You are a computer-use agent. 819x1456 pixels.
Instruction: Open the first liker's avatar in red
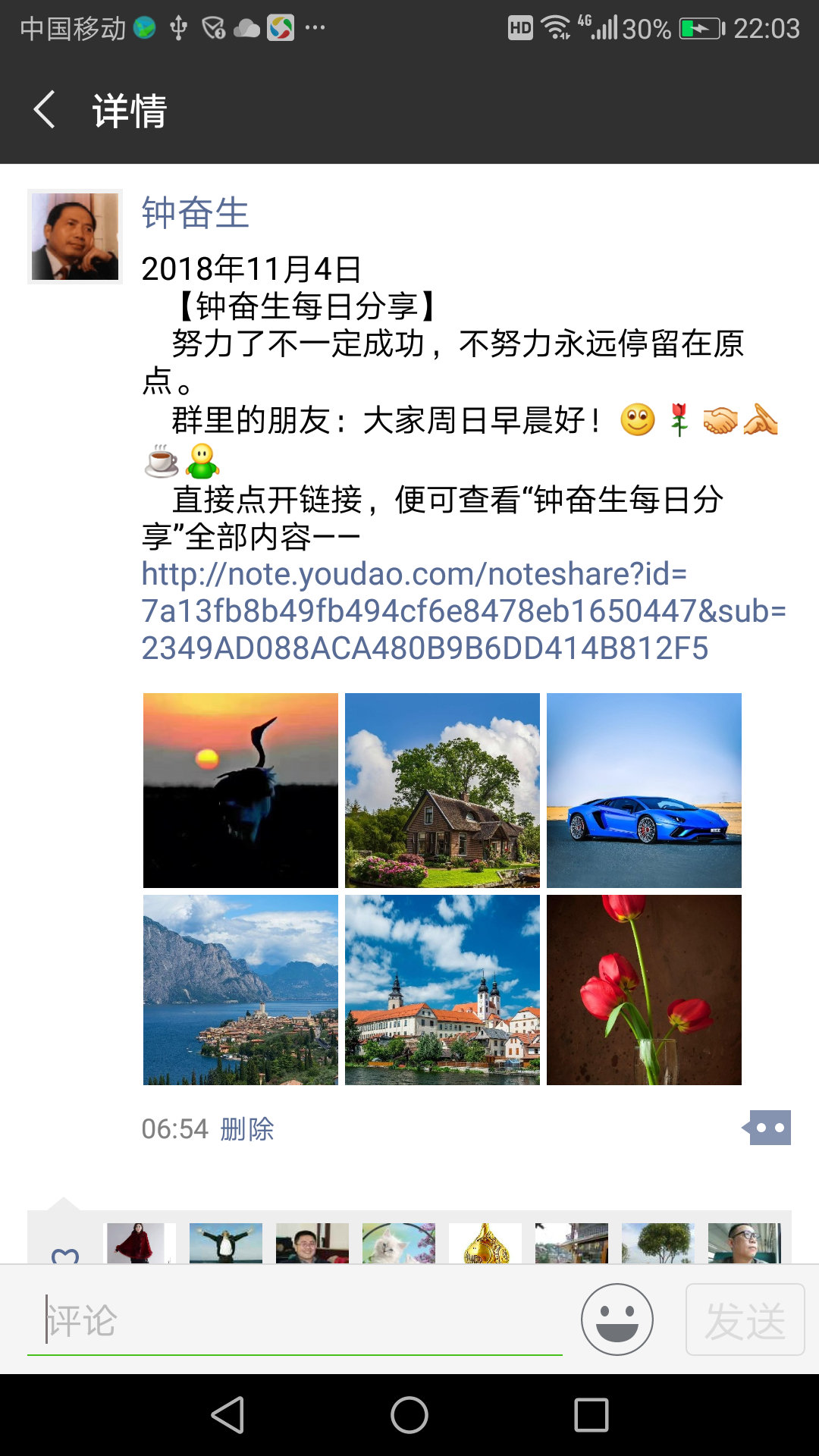point(140,1243)
